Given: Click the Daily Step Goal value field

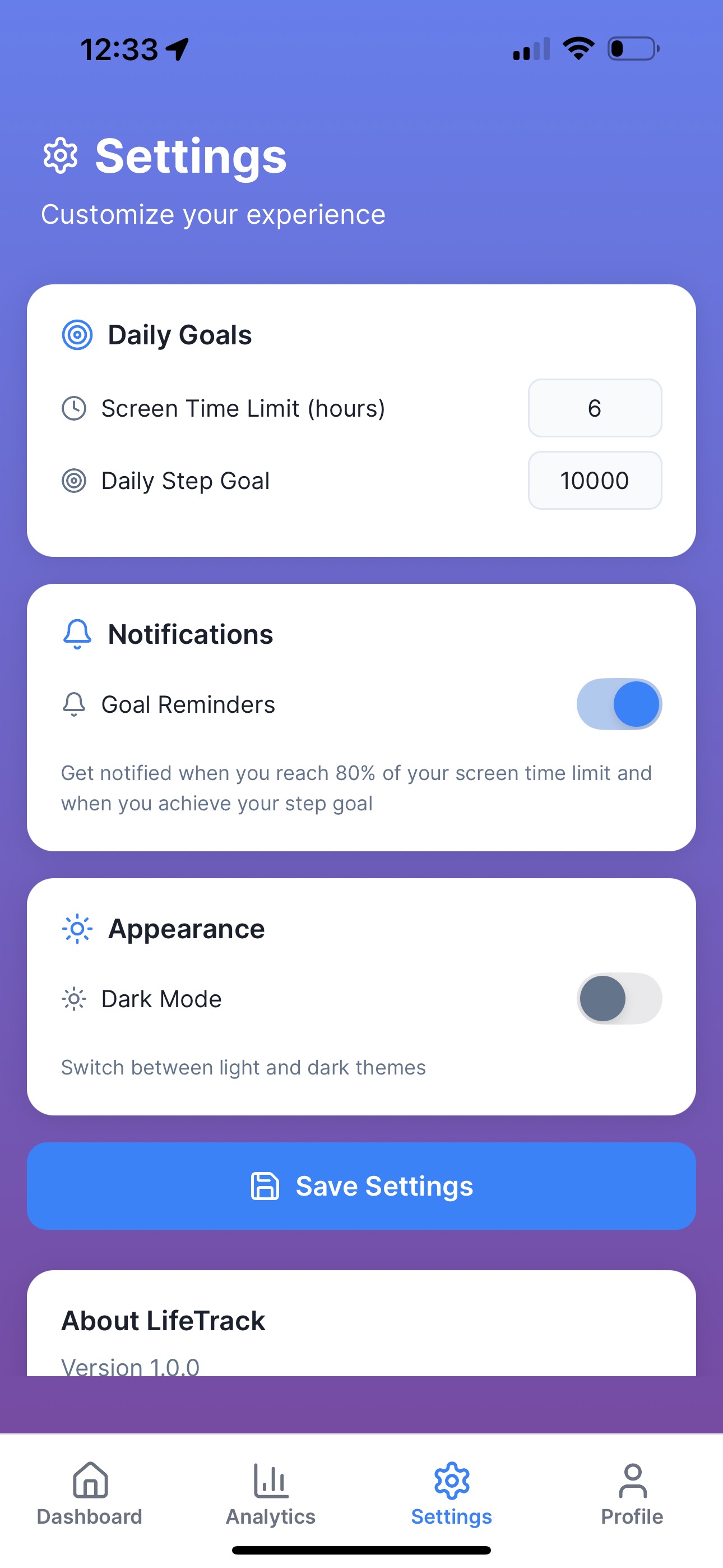Looking at the screenshot, I should pos(595,481).
